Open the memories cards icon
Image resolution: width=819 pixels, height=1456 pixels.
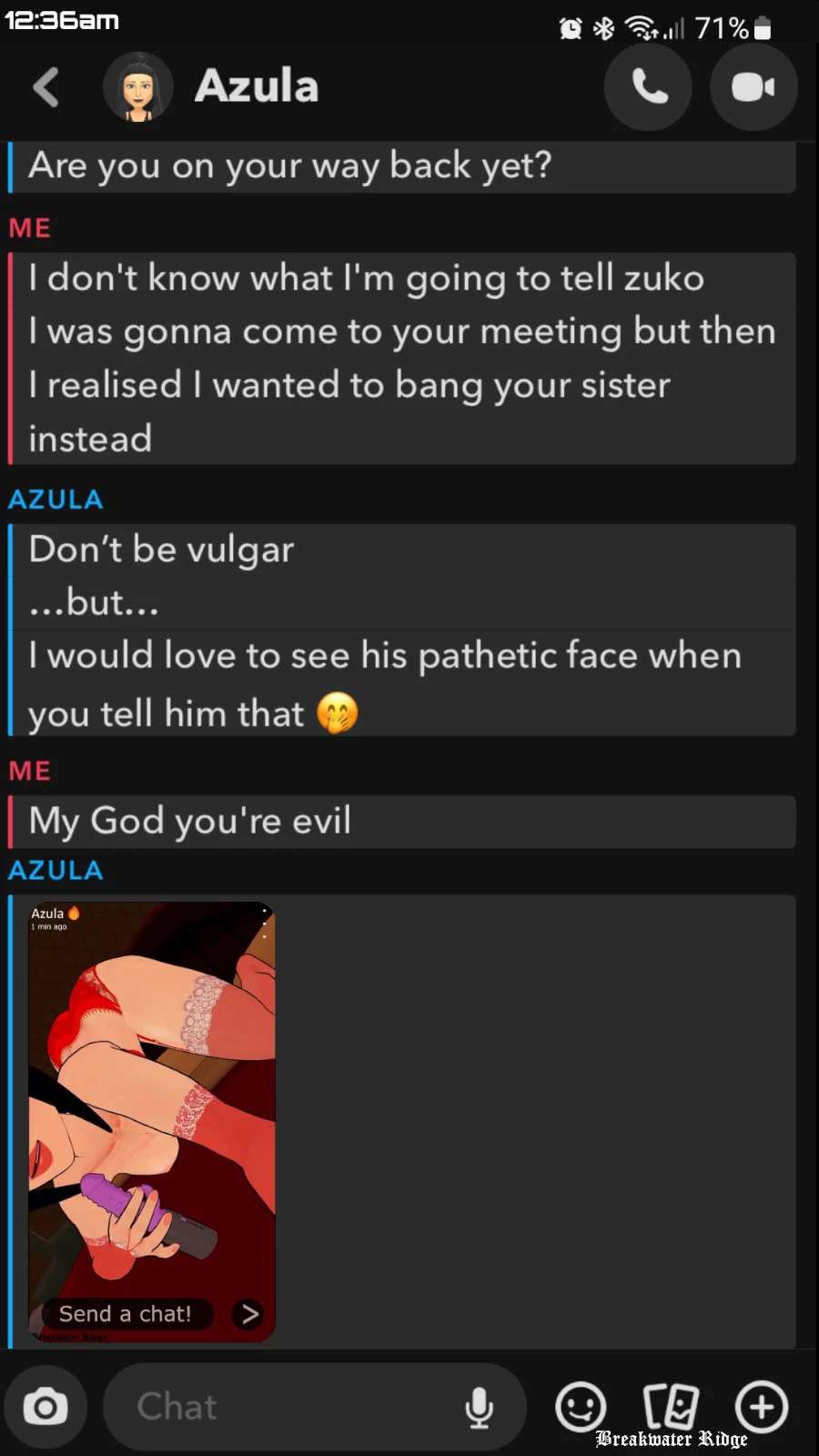(671, 1407)
